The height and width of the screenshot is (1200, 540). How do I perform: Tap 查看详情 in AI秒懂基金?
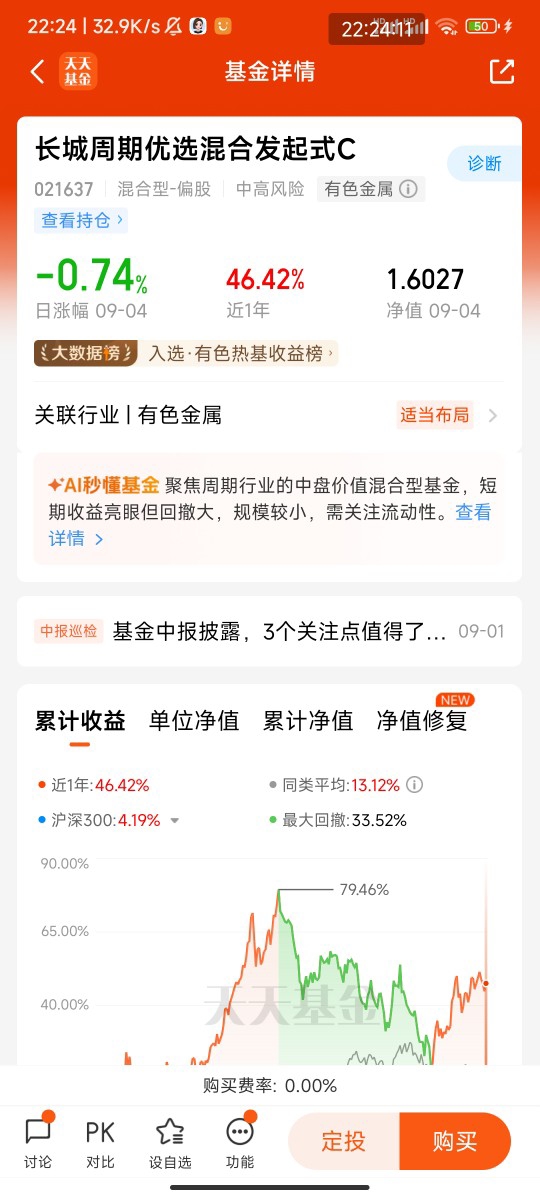pyautogui.click(x=76, y=538)
